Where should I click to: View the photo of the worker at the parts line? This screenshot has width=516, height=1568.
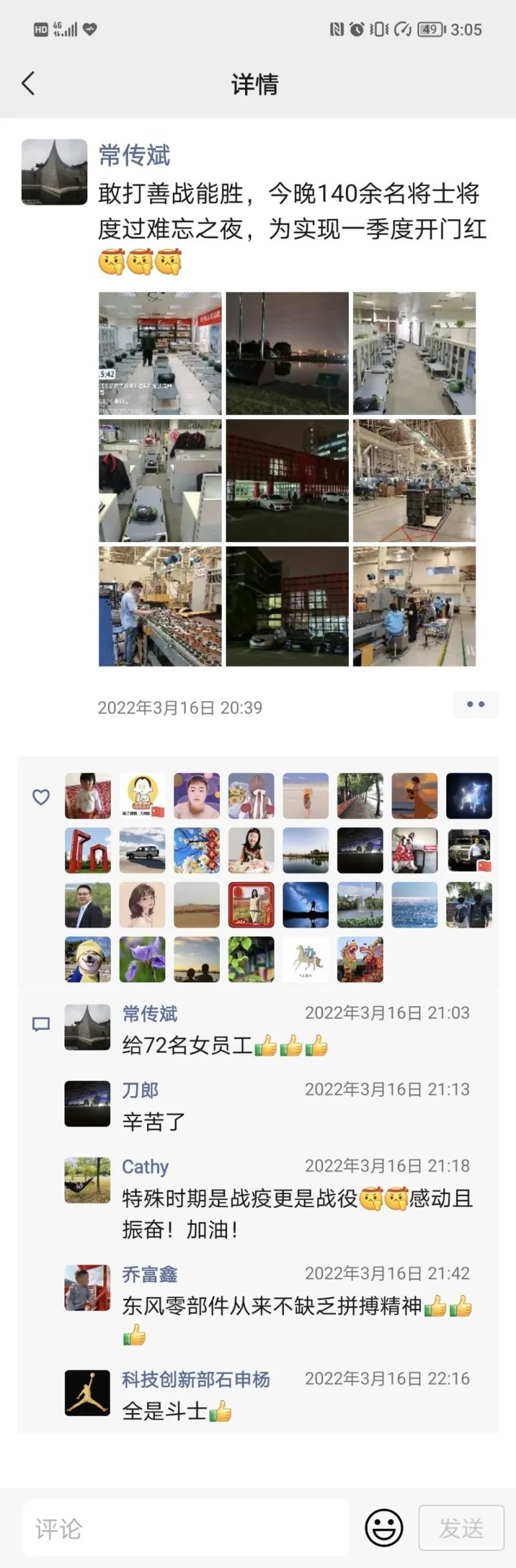coord(160,606)
